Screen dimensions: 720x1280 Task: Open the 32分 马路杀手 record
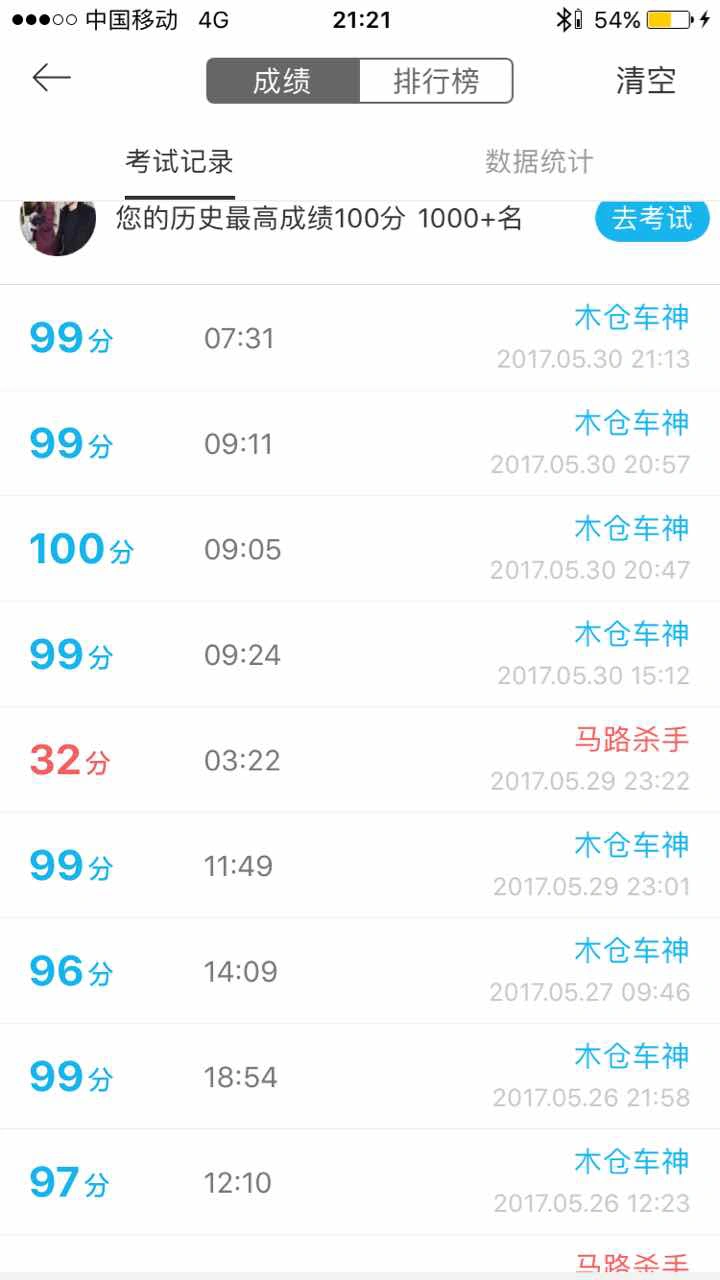tap(360, 760)
